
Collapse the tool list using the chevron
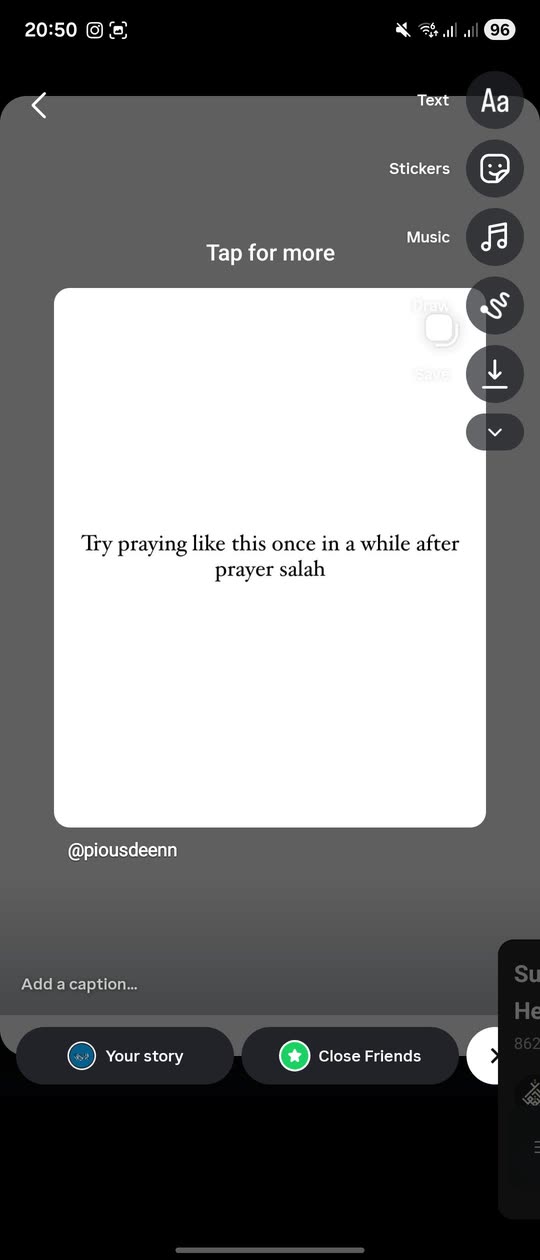click(494, 432)
